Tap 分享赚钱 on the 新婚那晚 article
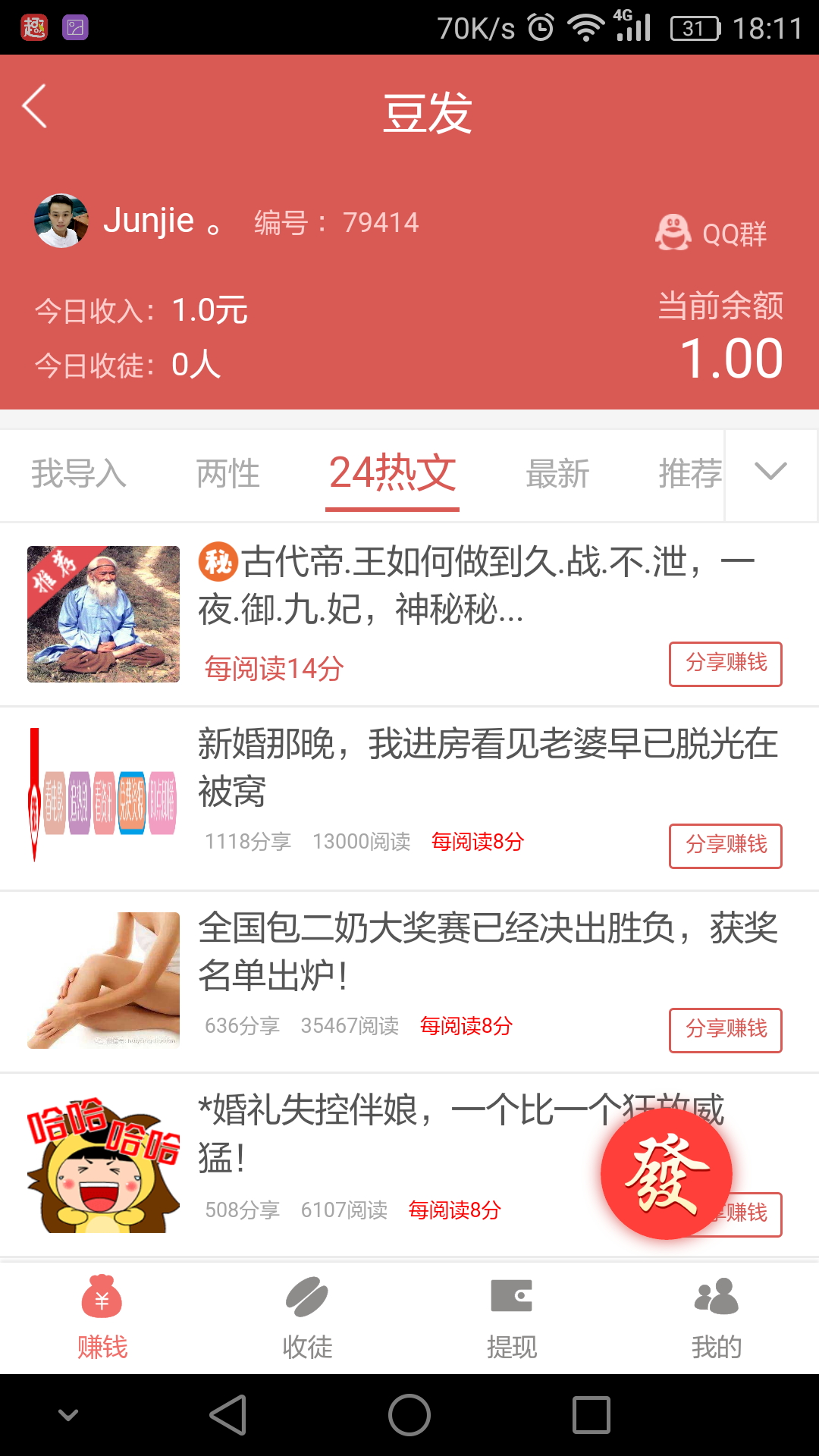 [x=725, y=846]
